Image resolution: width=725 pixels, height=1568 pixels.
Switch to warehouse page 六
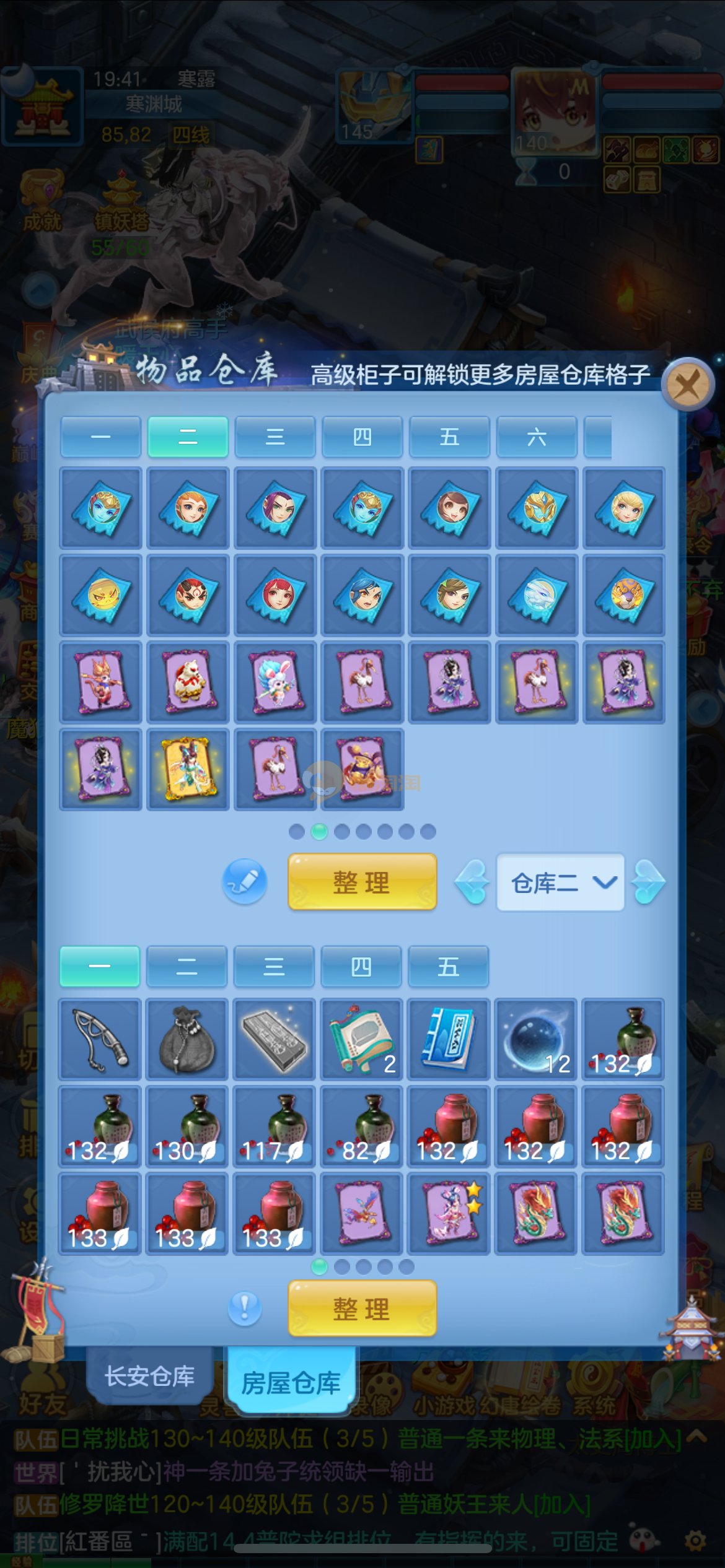pyautogui.click(x=537, y=437)
